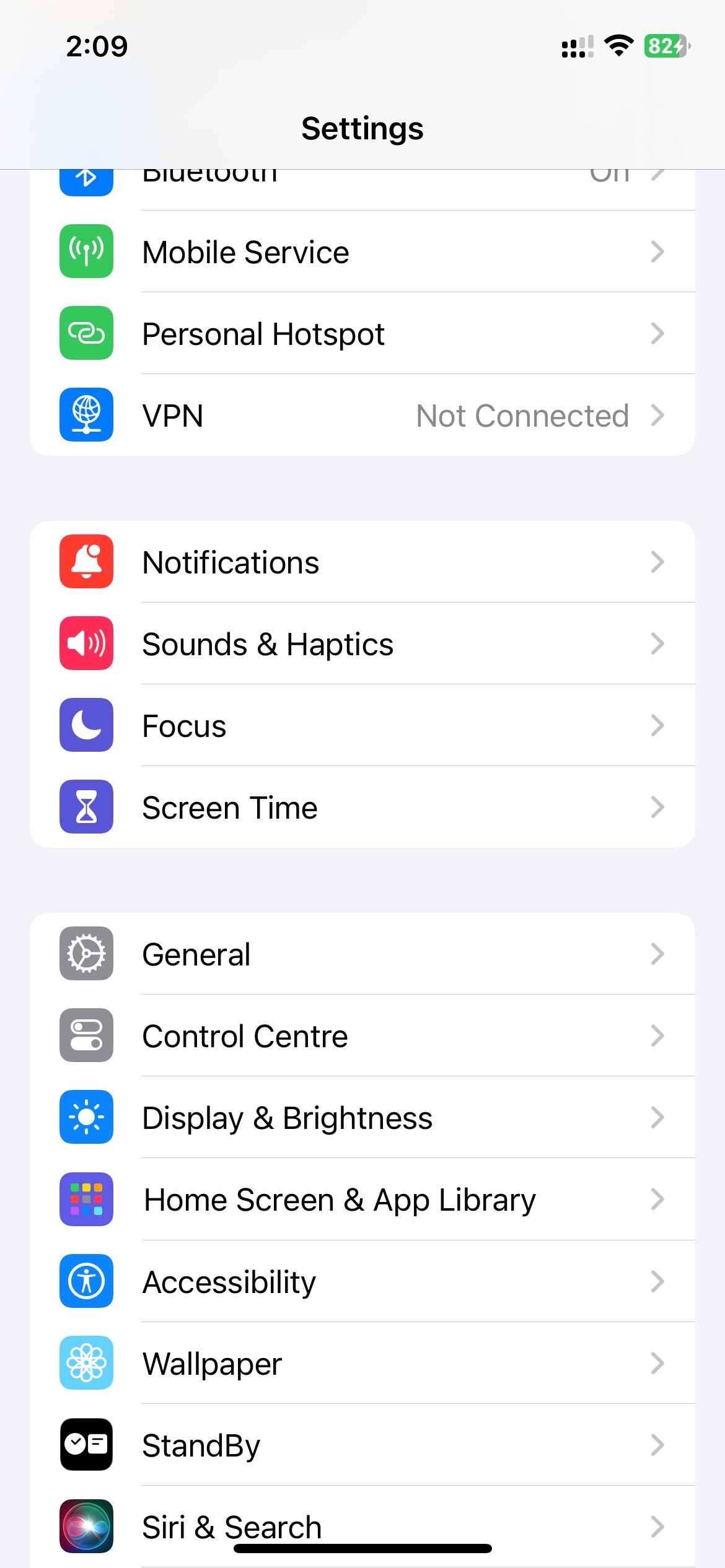Expand Display & Brightness via its chevron
The height and width of the screenshot is (1568, 725).
pyautogui.click(x=657, y=1118)
